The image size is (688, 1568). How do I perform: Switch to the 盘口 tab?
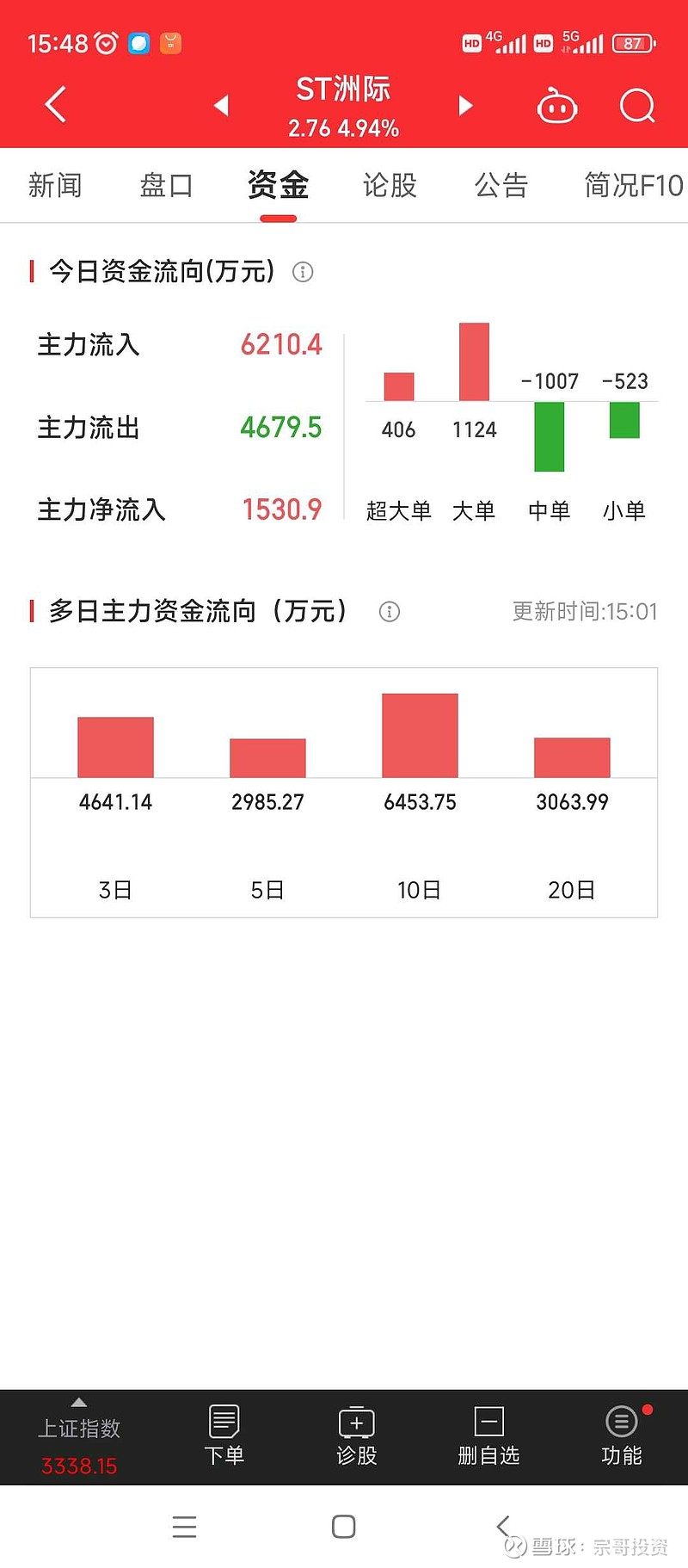click(x=166, y=185)
